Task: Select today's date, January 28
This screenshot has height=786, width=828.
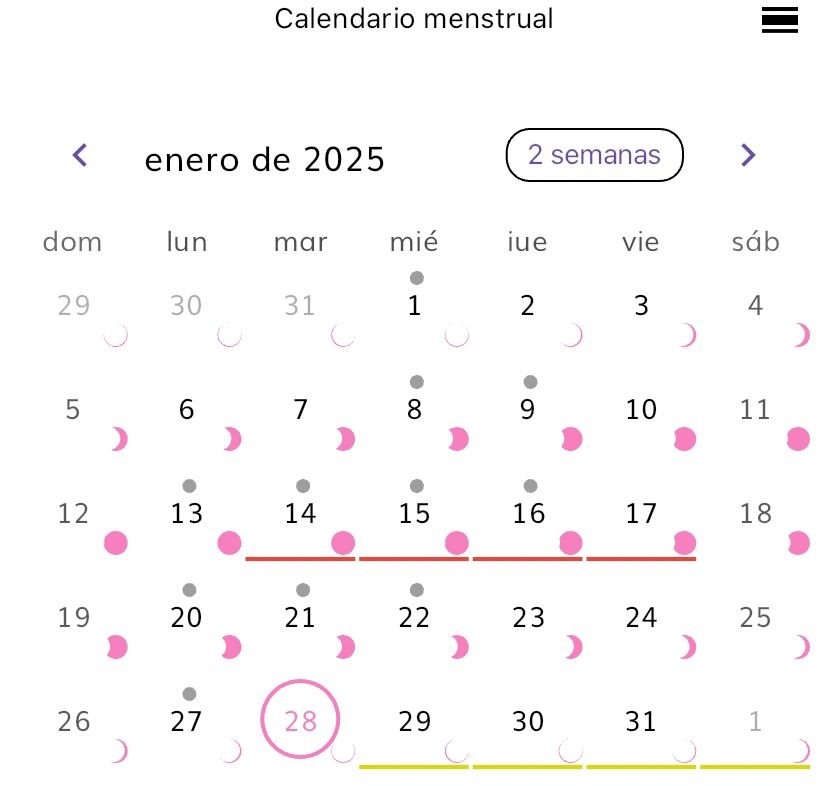Action: point(300,721)
